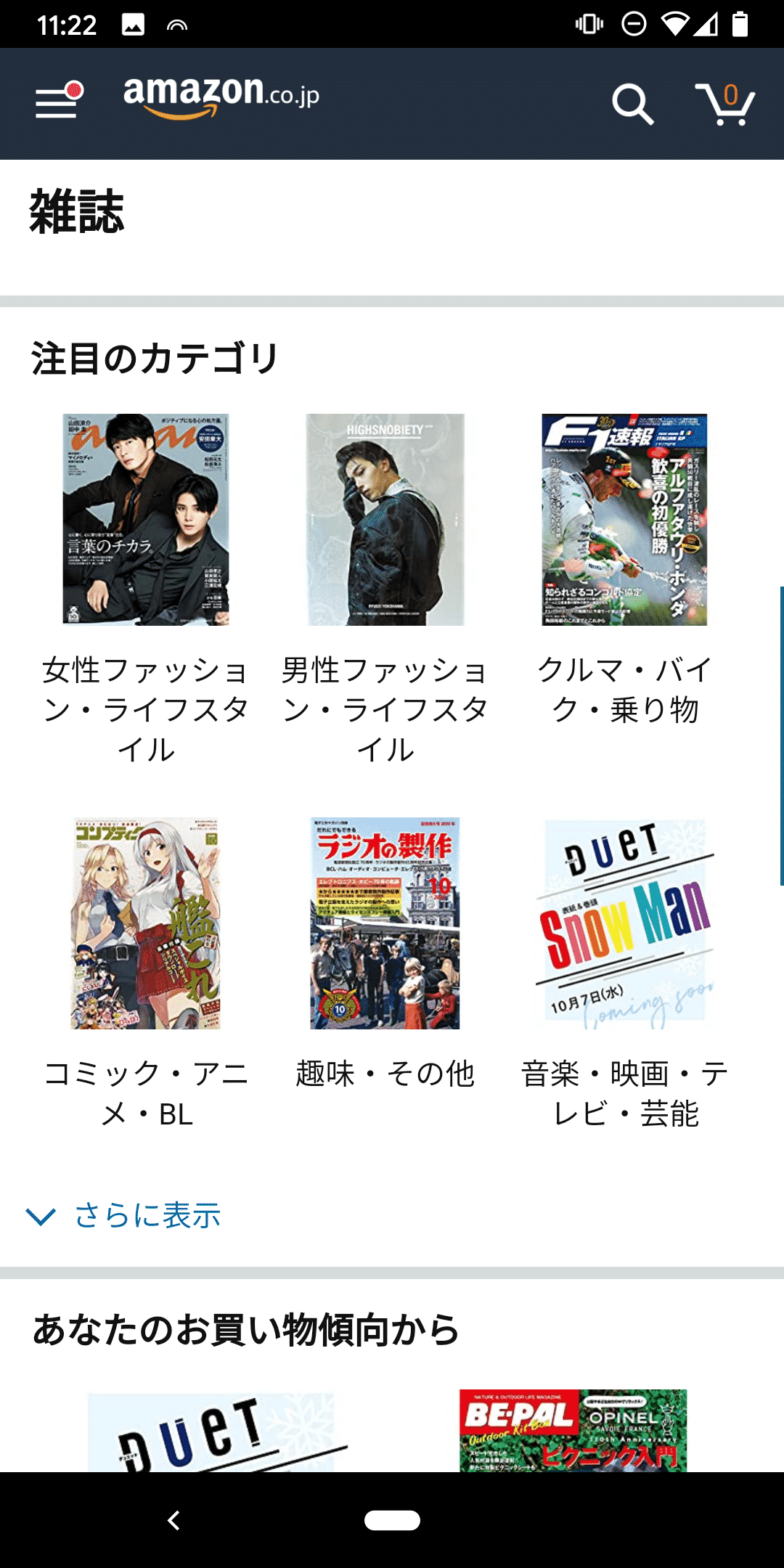The height and width of the screenshot is (1568, 784).
Task: Tap the Amazon.co.jp logo
Action: [x=221, y=98]
